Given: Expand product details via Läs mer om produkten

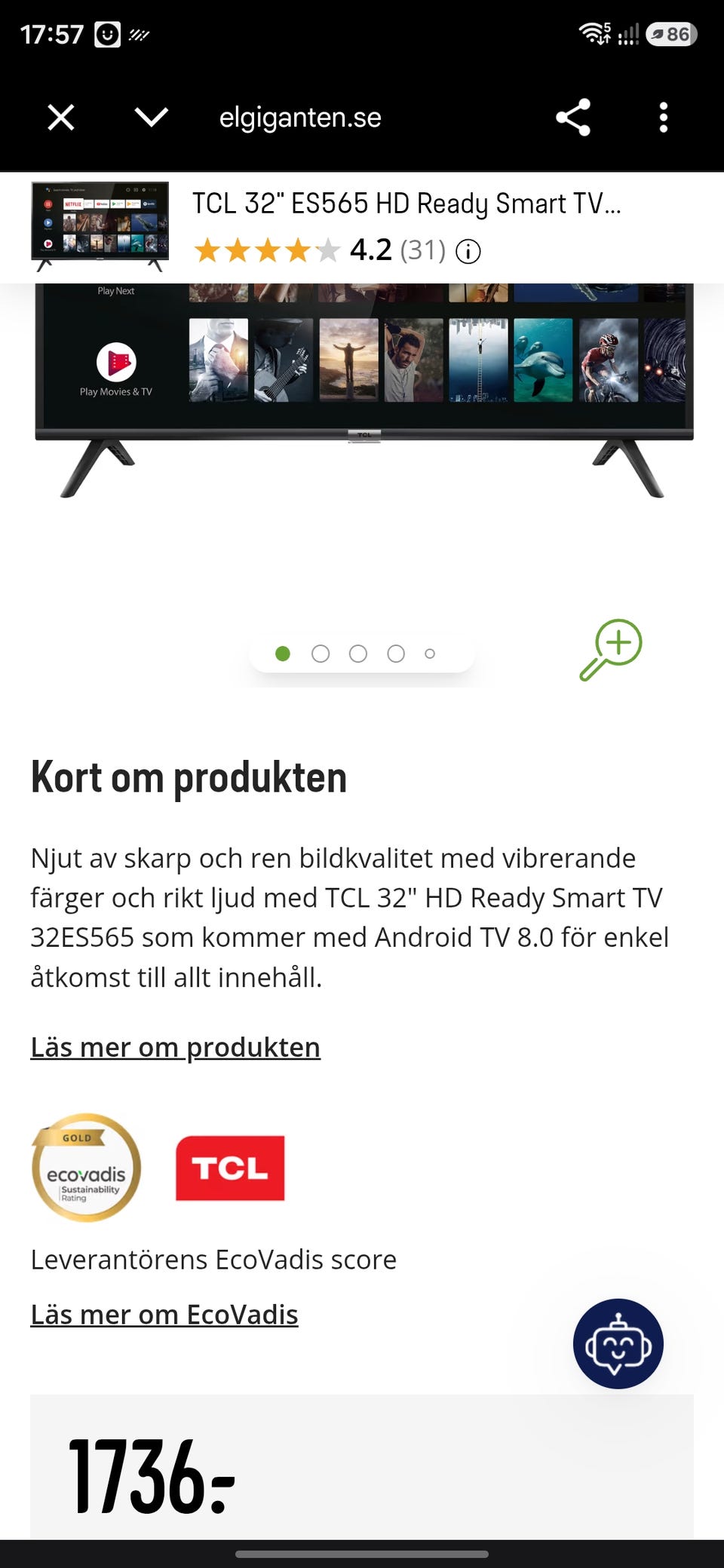Looking at the screenshot, I should [x=174, y=1046].
